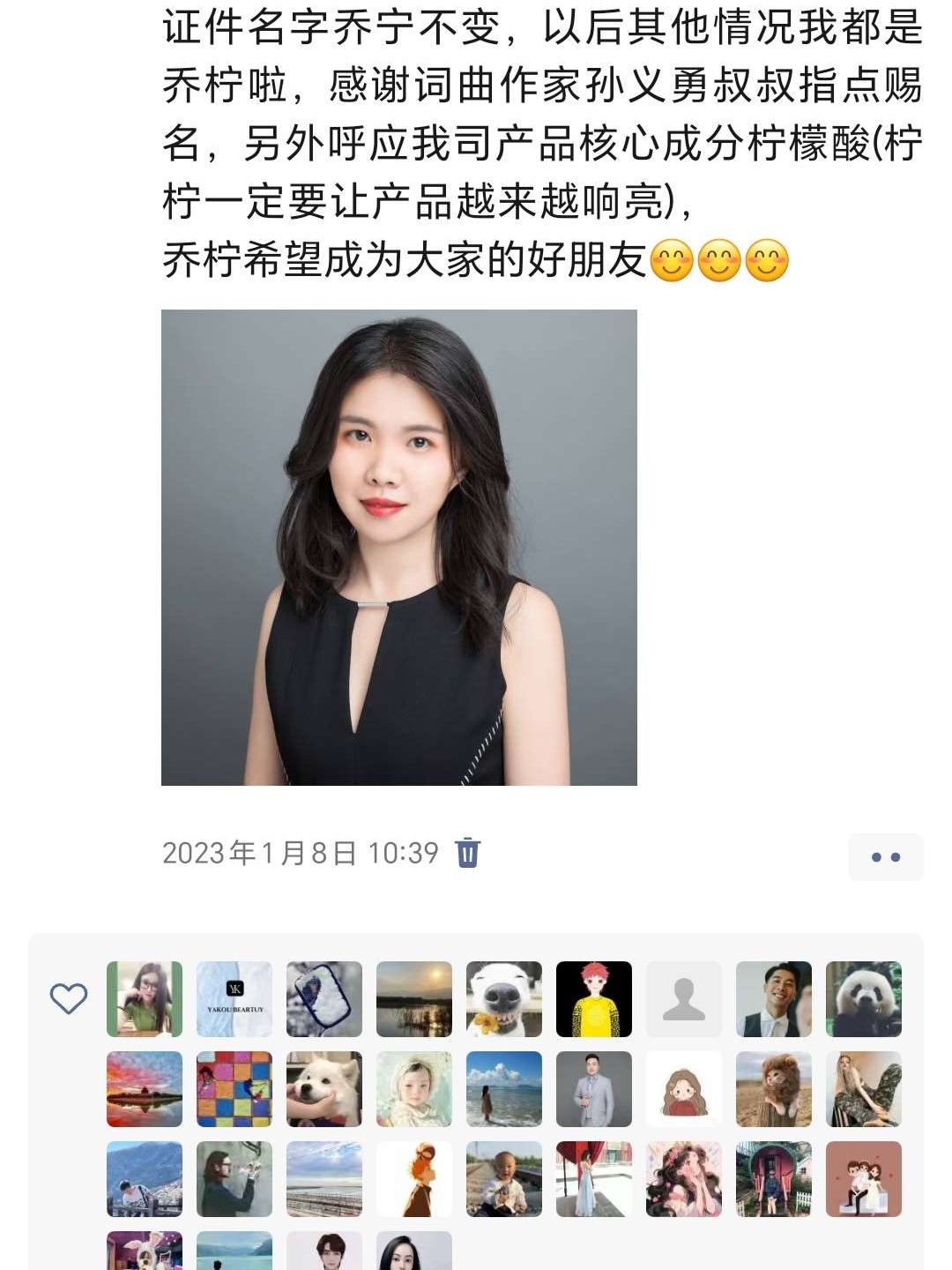Open the two-dot like/comment menu
Viewport: 952px width, 1270px height.
pyautogui.click(x=885, y=856)
